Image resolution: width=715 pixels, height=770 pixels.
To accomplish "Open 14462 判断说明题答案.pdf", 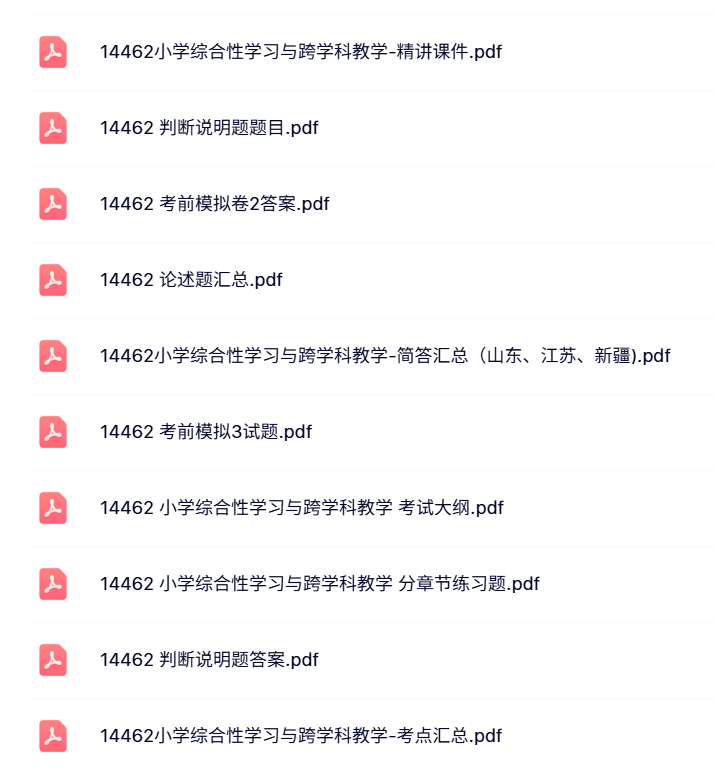I will (208, 660).
